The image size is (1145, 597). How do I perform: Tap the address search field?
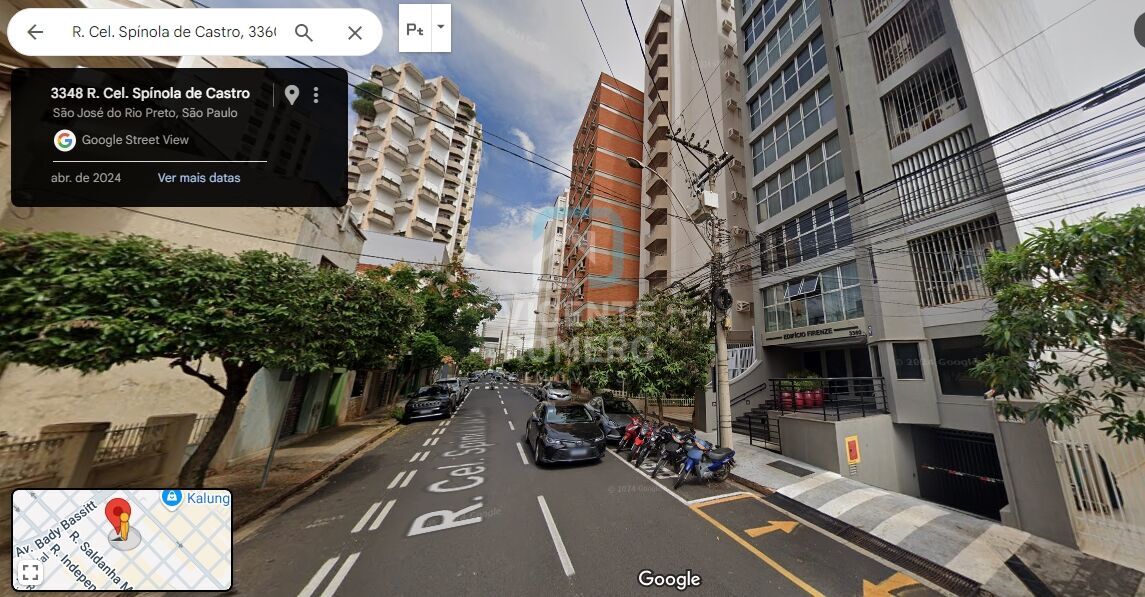tap(172, 32)
